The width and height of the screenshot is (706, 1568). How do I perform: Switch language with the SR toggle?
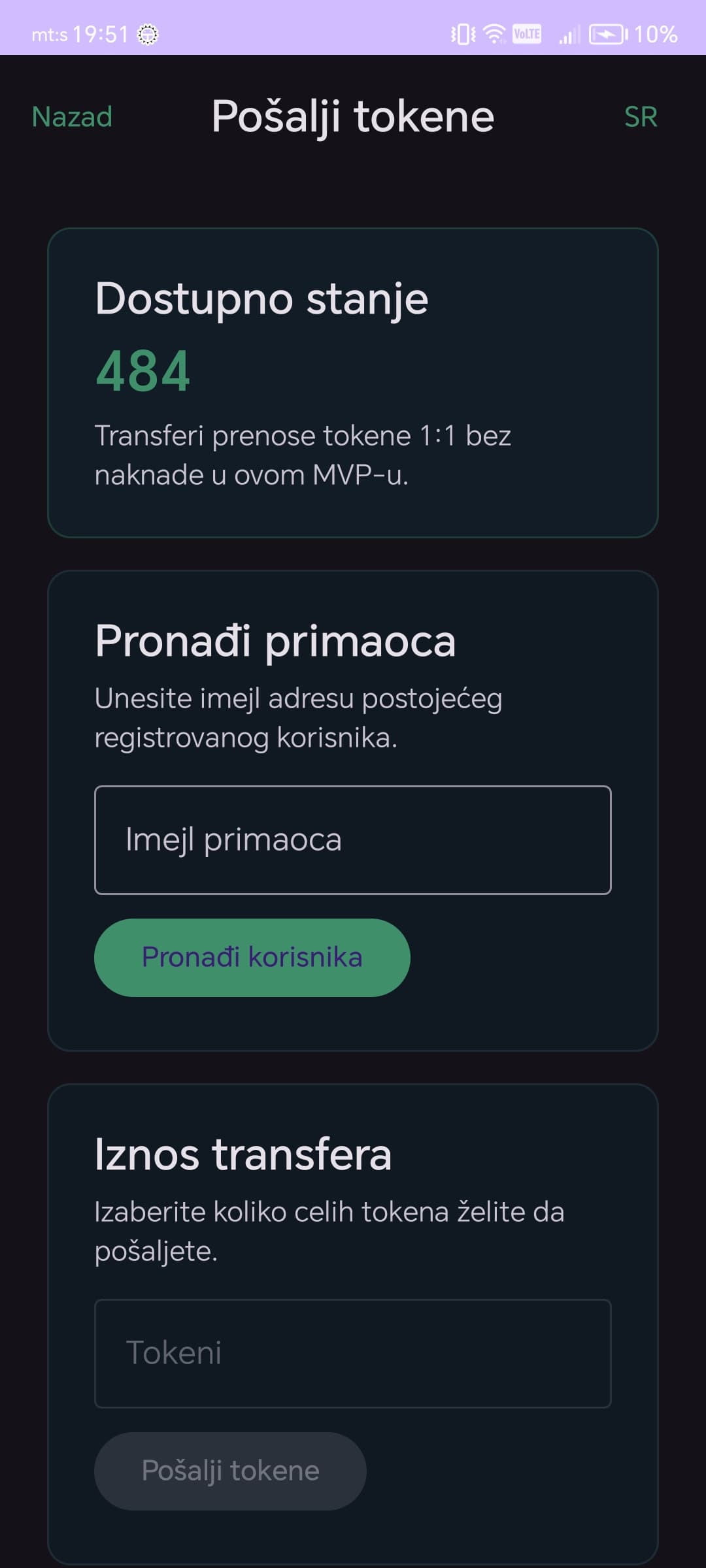[x=642, y=118]
